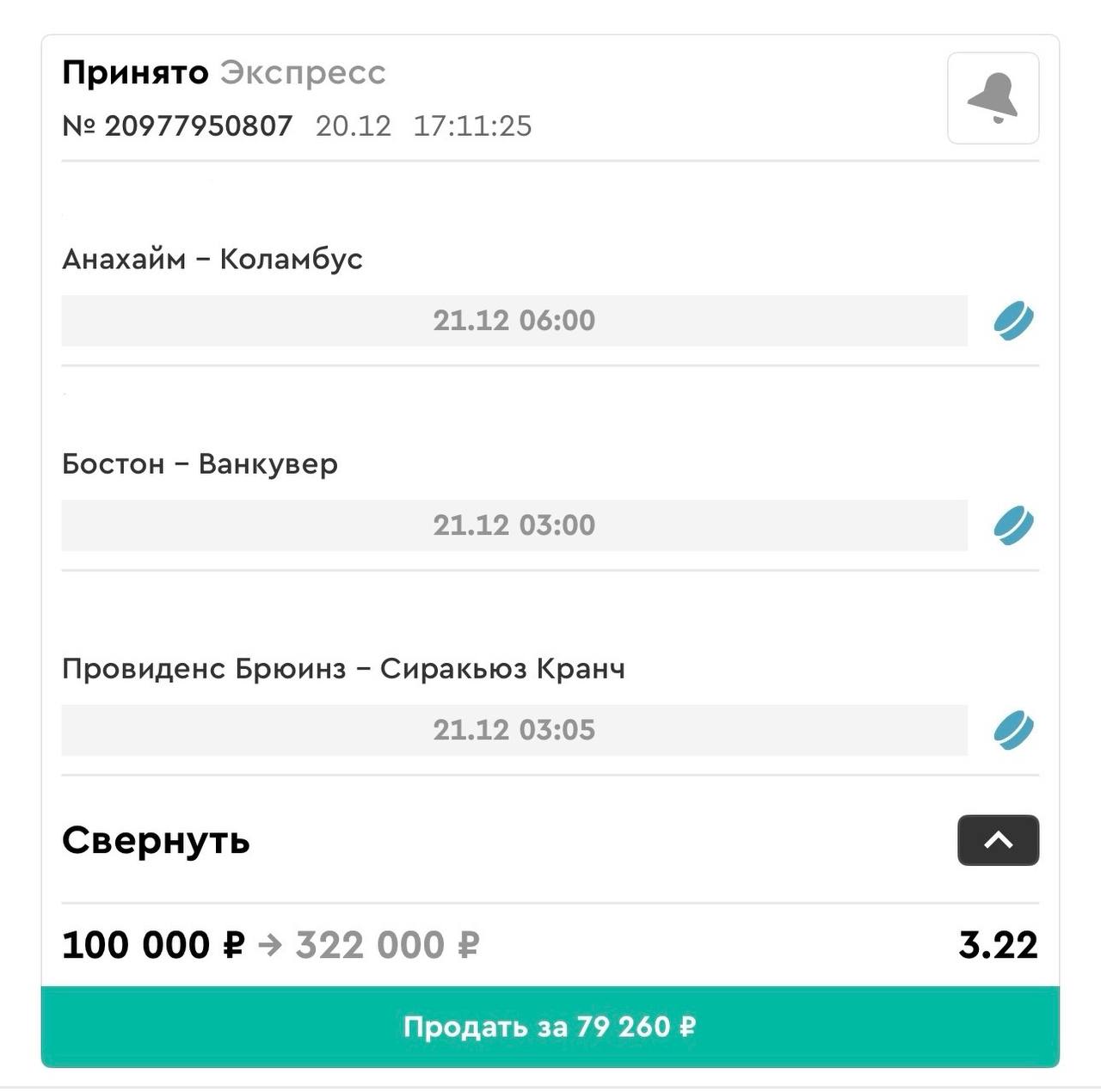The height and width of the screenshot is (1092, 1101).
Task: Sell the bet for 79 260 ₽
Action: click(550, 1027)
